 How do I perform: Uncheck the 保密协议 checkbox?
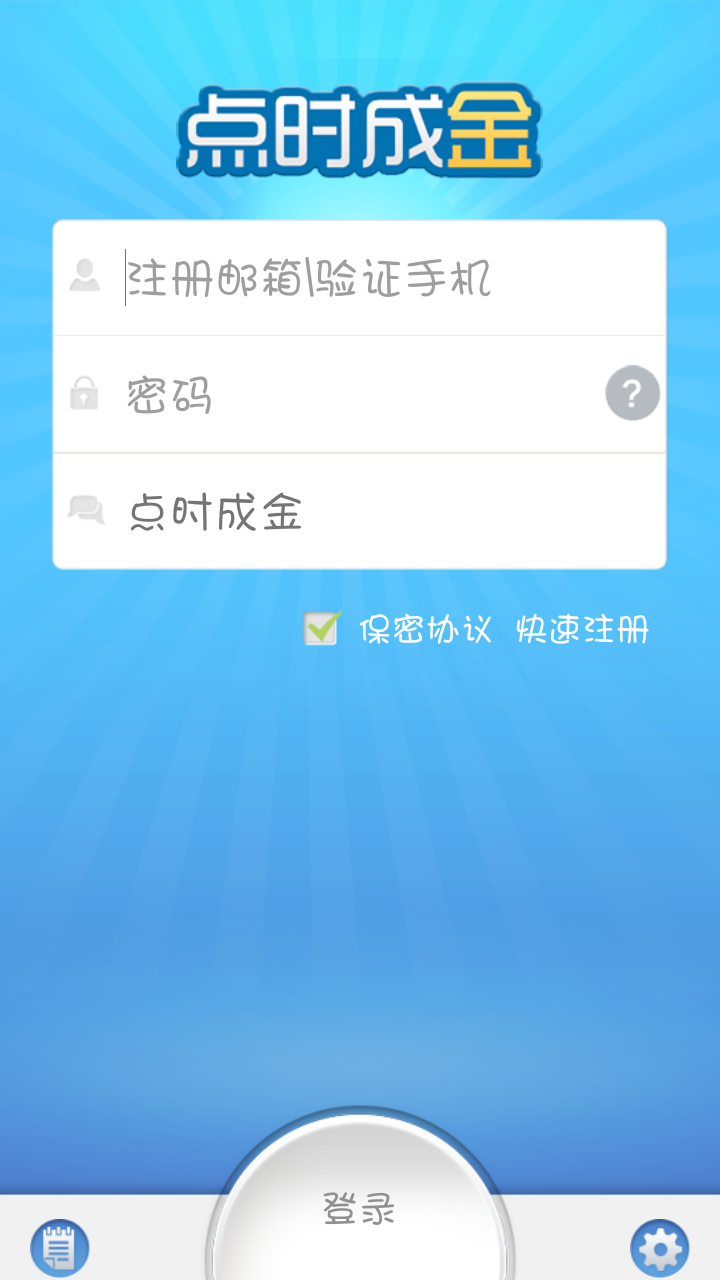(x=322, y=629)
